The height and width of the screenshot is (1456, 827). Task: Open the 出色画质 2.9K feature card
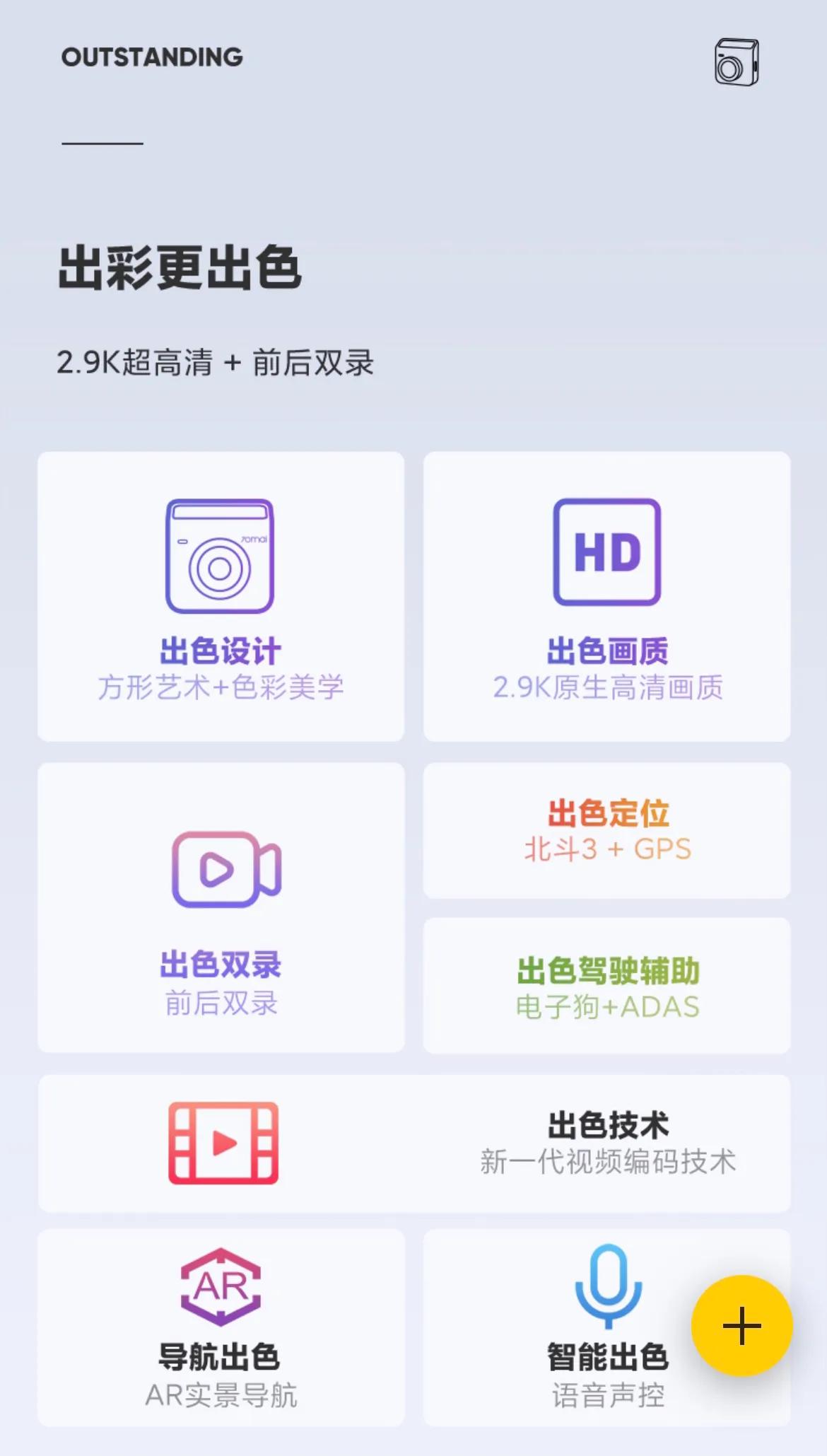coord(606,594)
